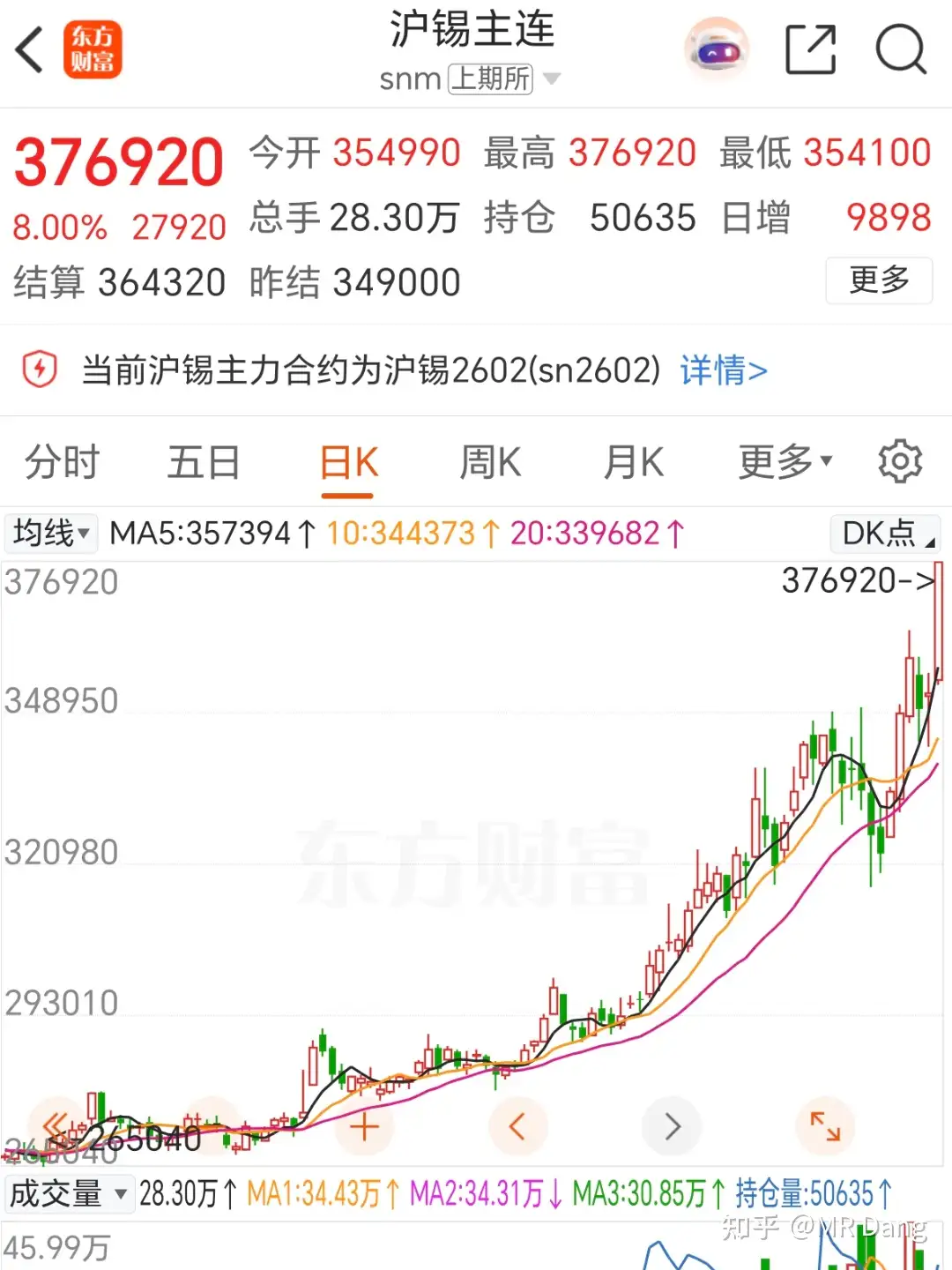Screen dimensions: 952x1270
Task: Switch to the 周K weekly chart tab
Action: coord(490,461)
